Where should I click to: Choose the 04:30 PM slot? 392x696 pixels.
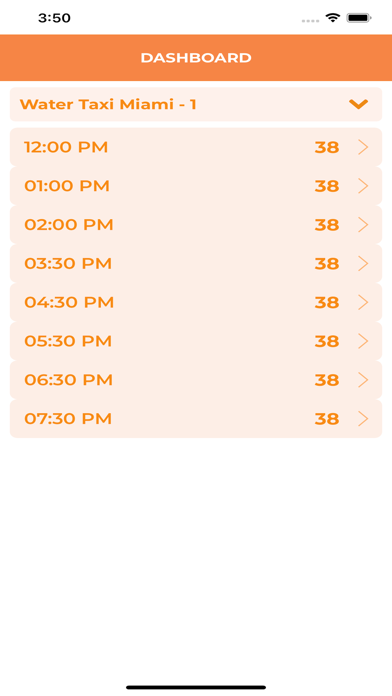[196, 302]
